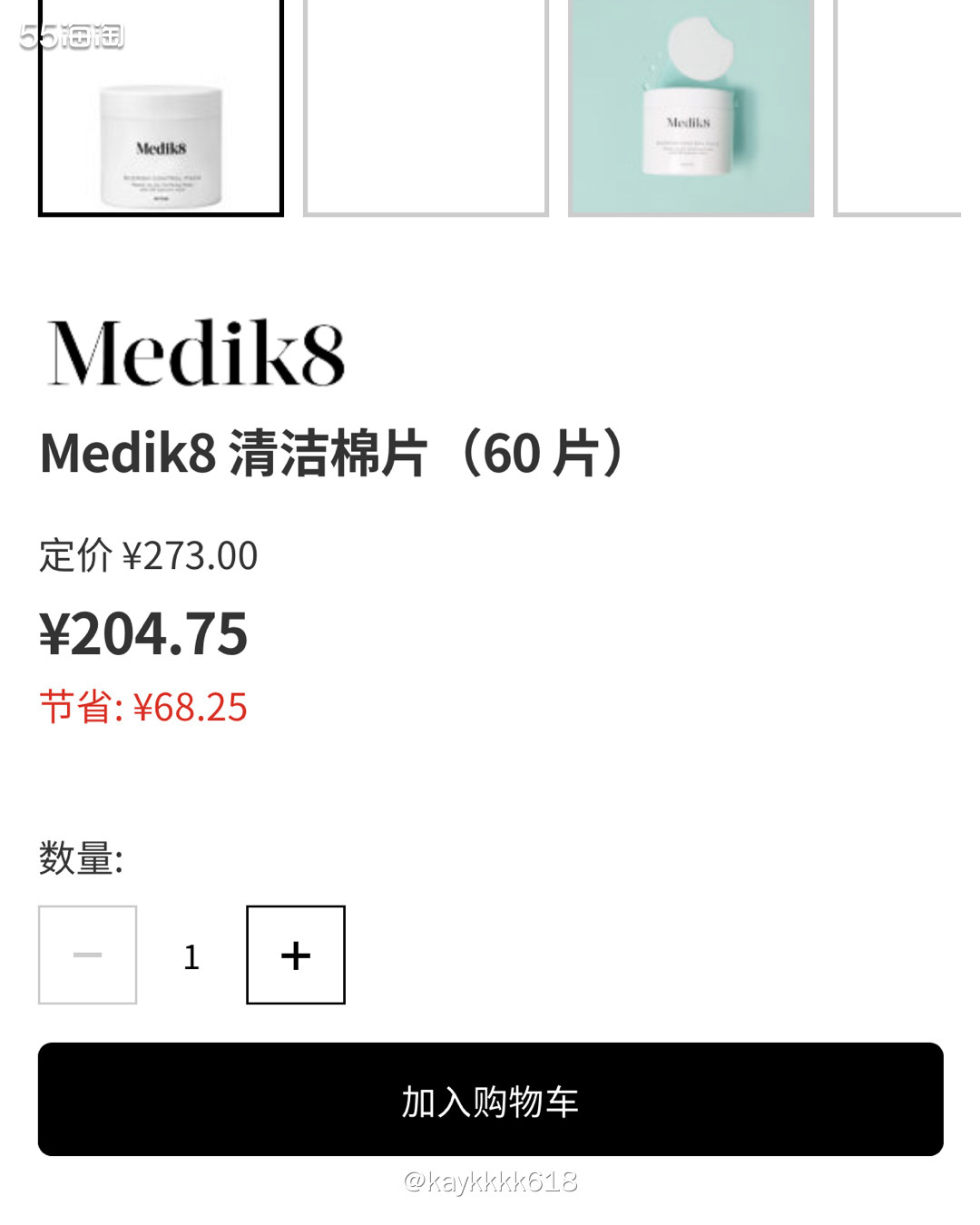Increase quantity with the plus button
The height and width of the screenshot is (1225, 980).
296,955
